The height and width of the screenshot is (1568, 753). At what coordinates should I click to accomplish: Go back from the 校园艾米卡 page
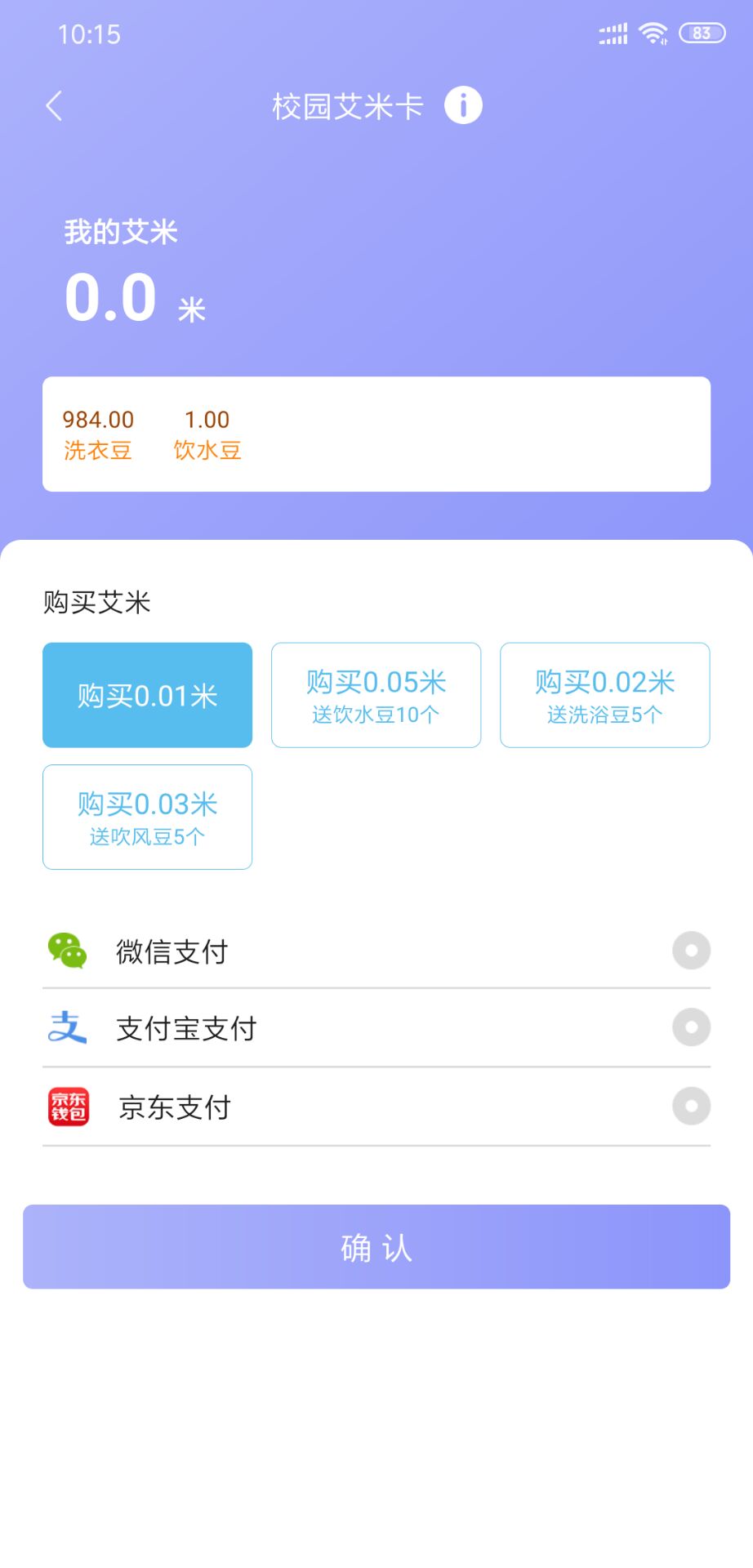tap(54, 106)
